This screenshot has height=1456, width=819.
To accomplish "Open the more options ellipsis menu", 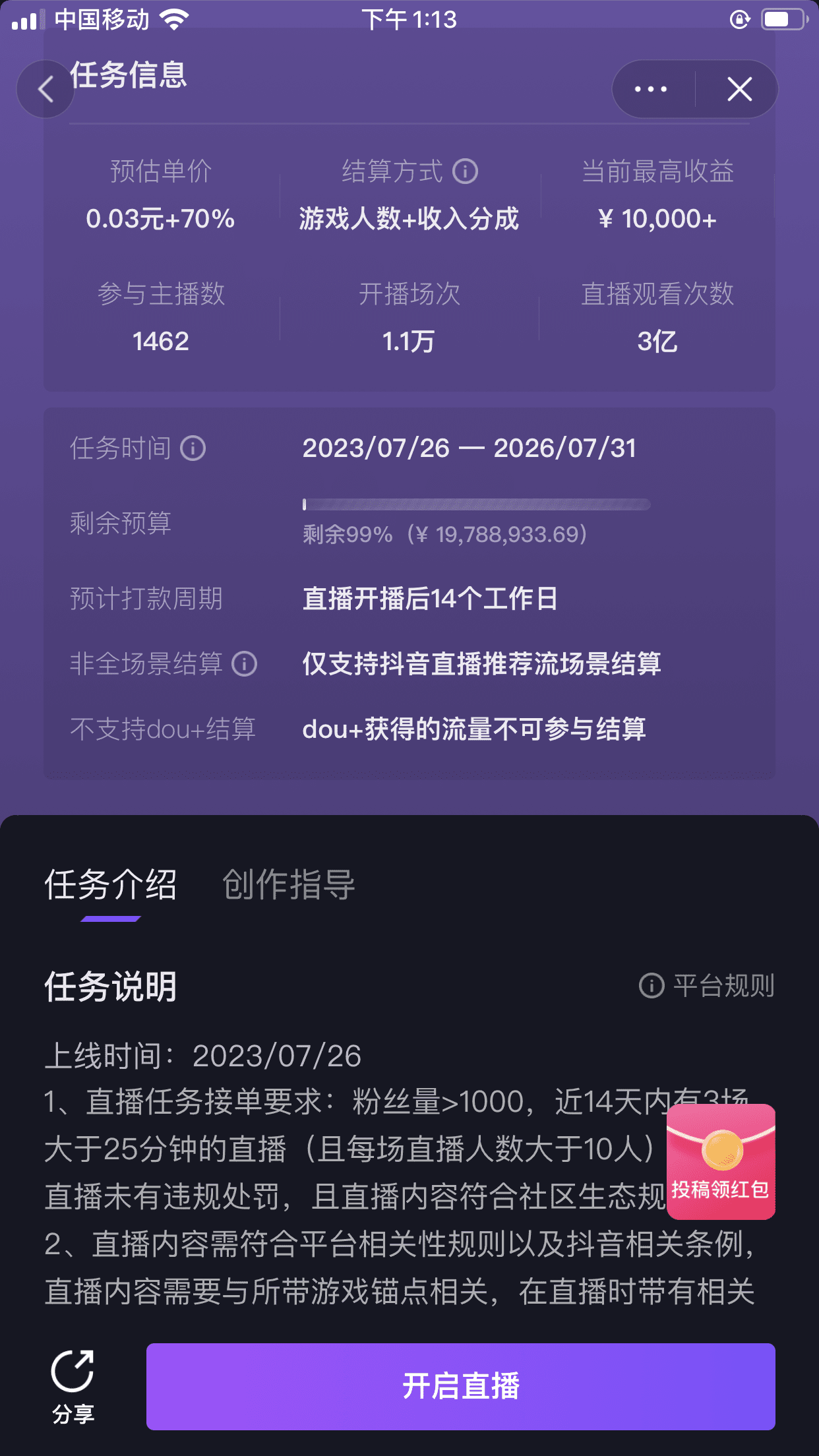I will 649,88.
